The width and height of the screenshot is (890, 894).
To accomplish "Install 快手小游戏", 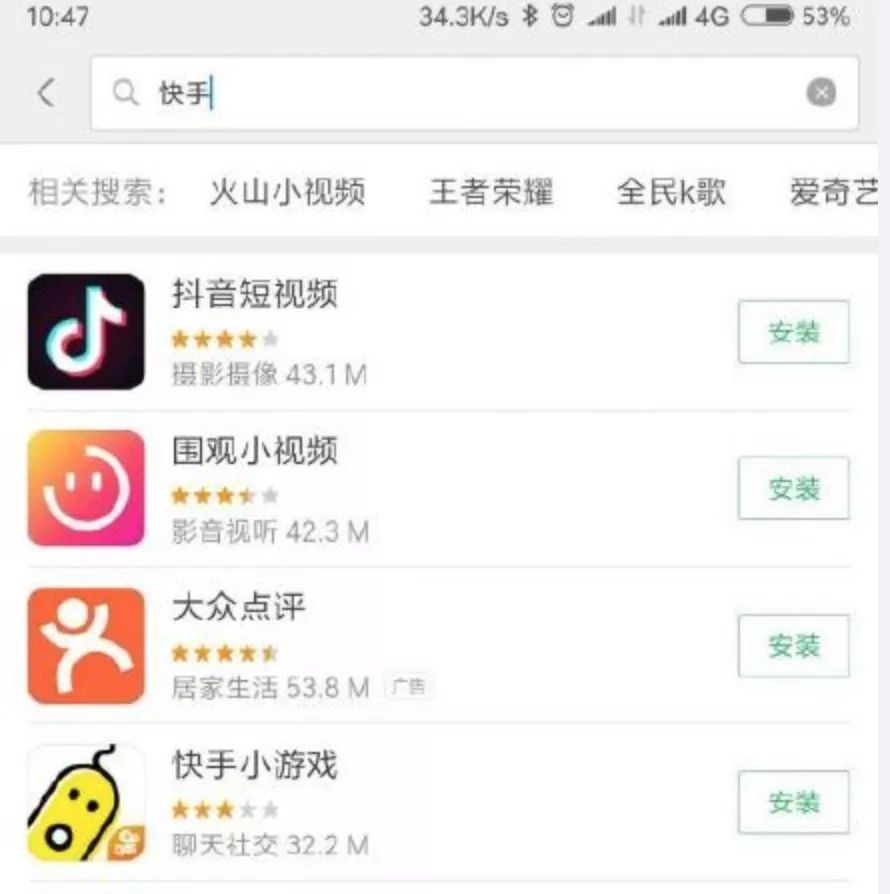I will (793, 802).
